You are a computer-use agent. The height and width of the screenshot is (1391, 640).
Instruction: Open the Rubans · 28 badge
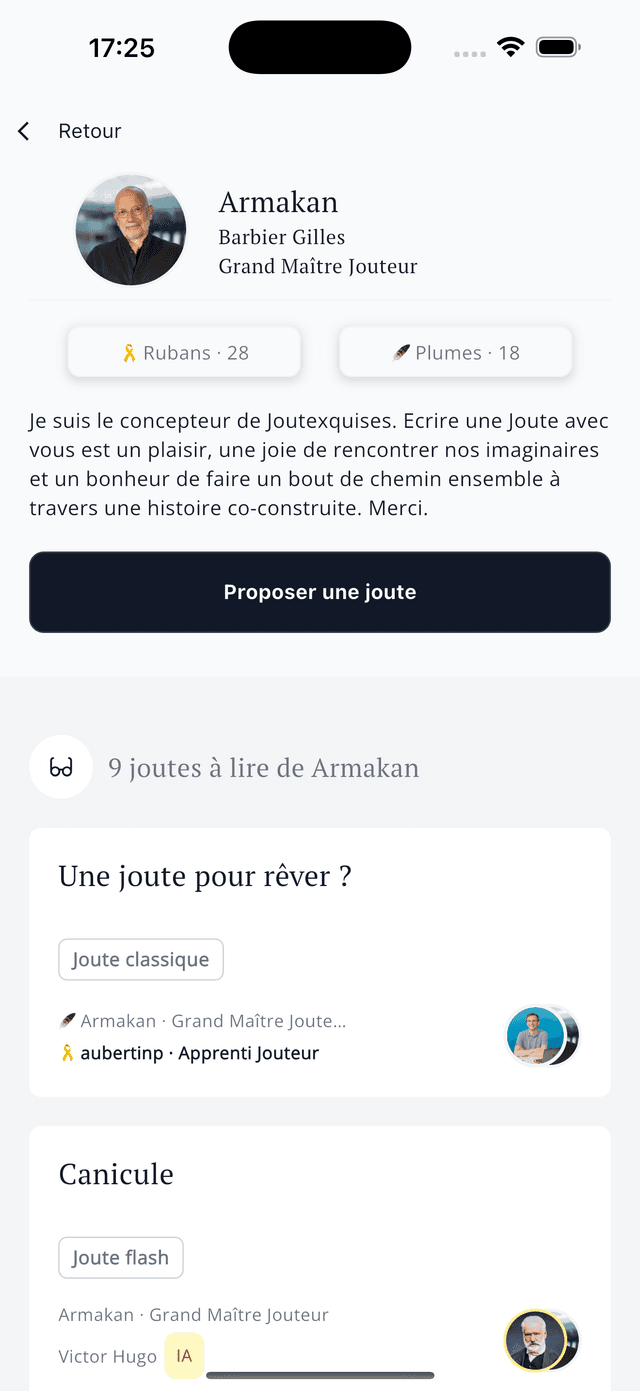coord(184,353)
